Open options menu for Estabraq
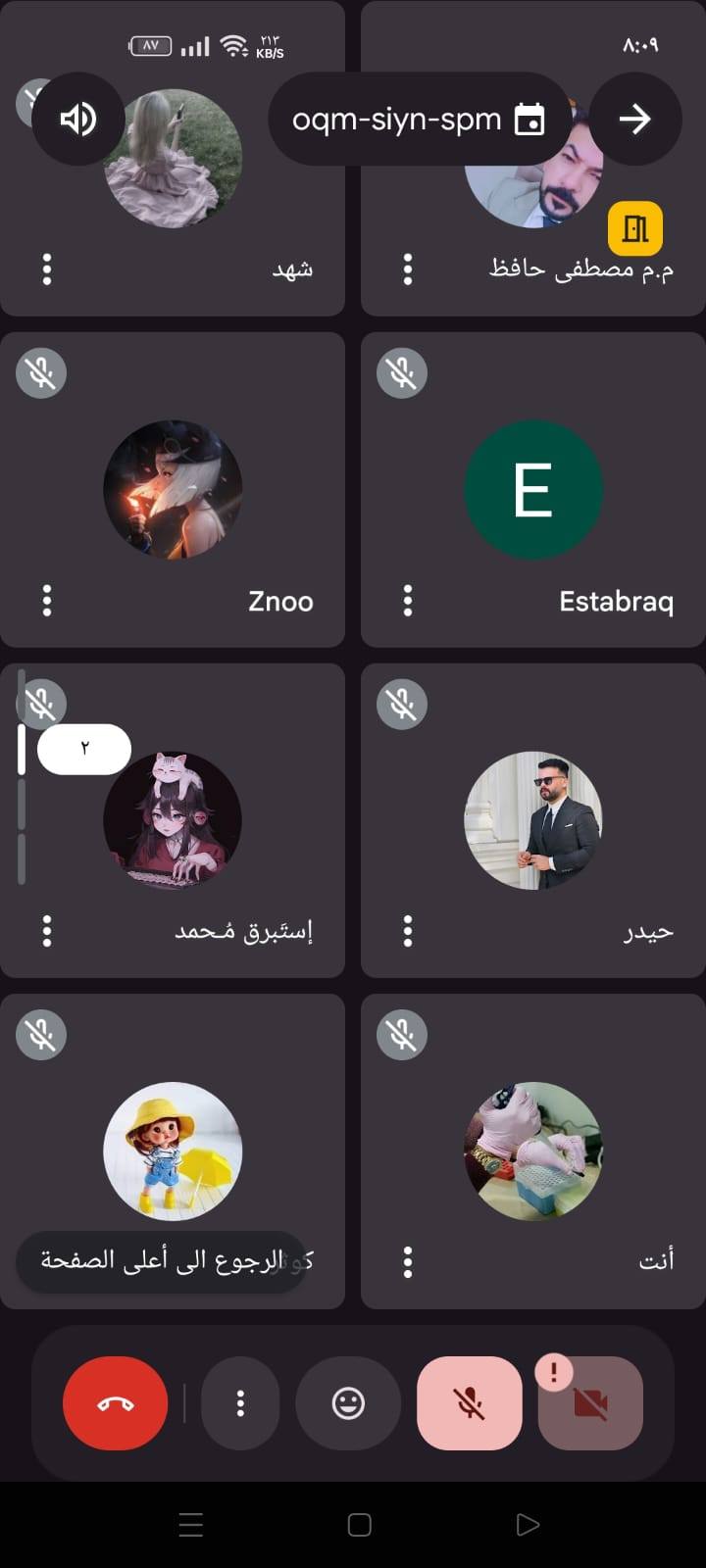The image size is (706, 1568). pos(408,600)
